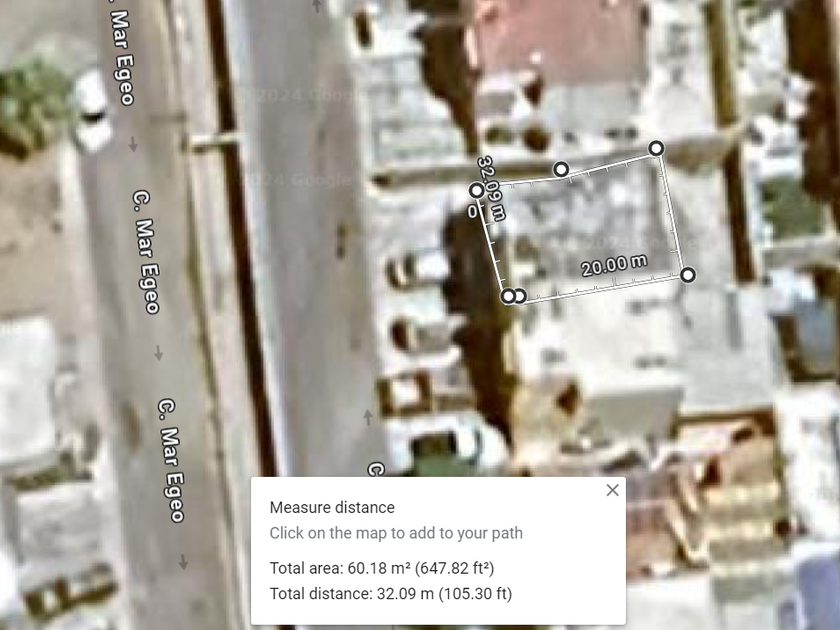Close the Measure distance panel
This screenshot has height=630, width=840.
coord(612,490)
